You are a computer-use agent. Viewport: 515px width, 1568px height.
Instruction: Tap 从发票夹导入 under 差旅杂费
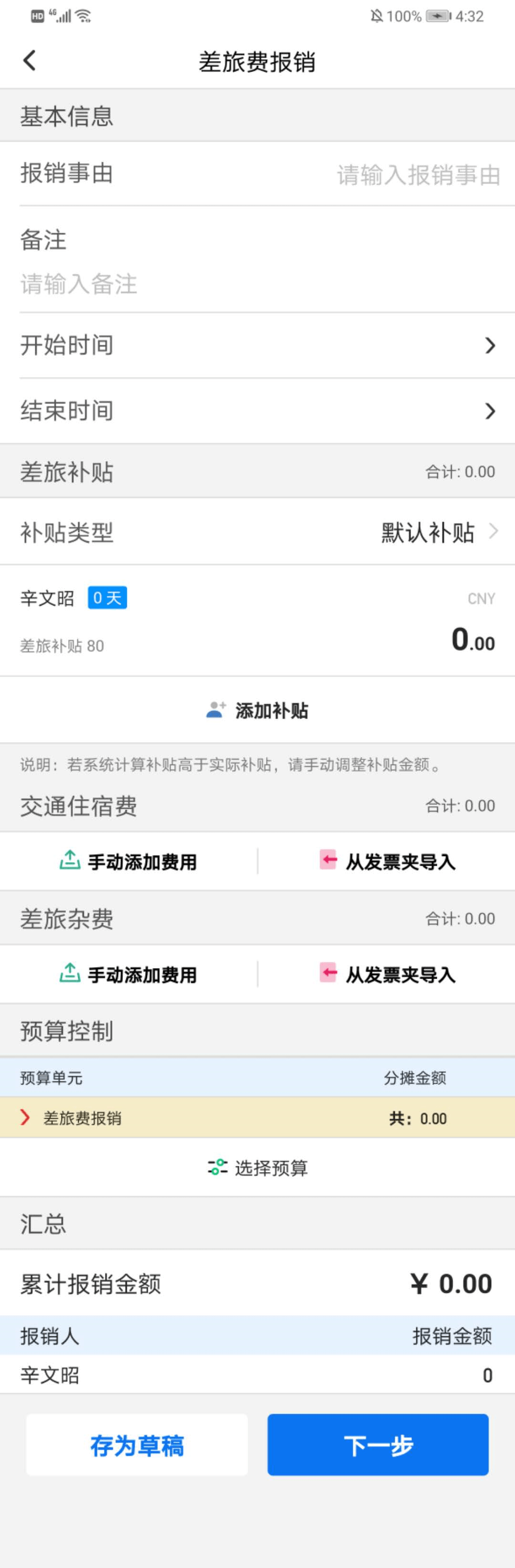pyautogui.click(x=387, y=975)
